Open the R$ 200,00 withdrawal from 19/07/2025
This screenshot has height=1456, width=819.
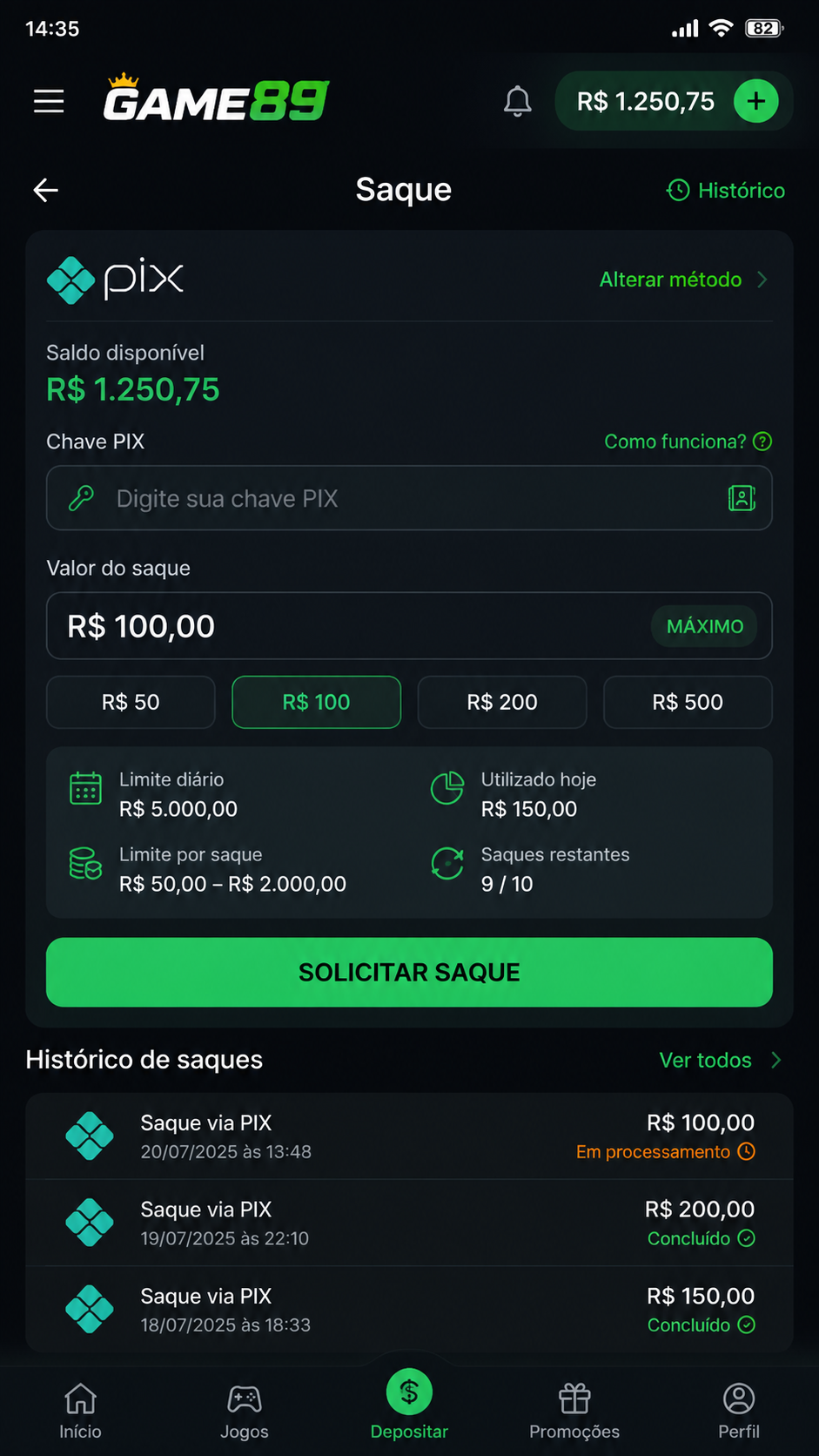tap(409, 1223)
